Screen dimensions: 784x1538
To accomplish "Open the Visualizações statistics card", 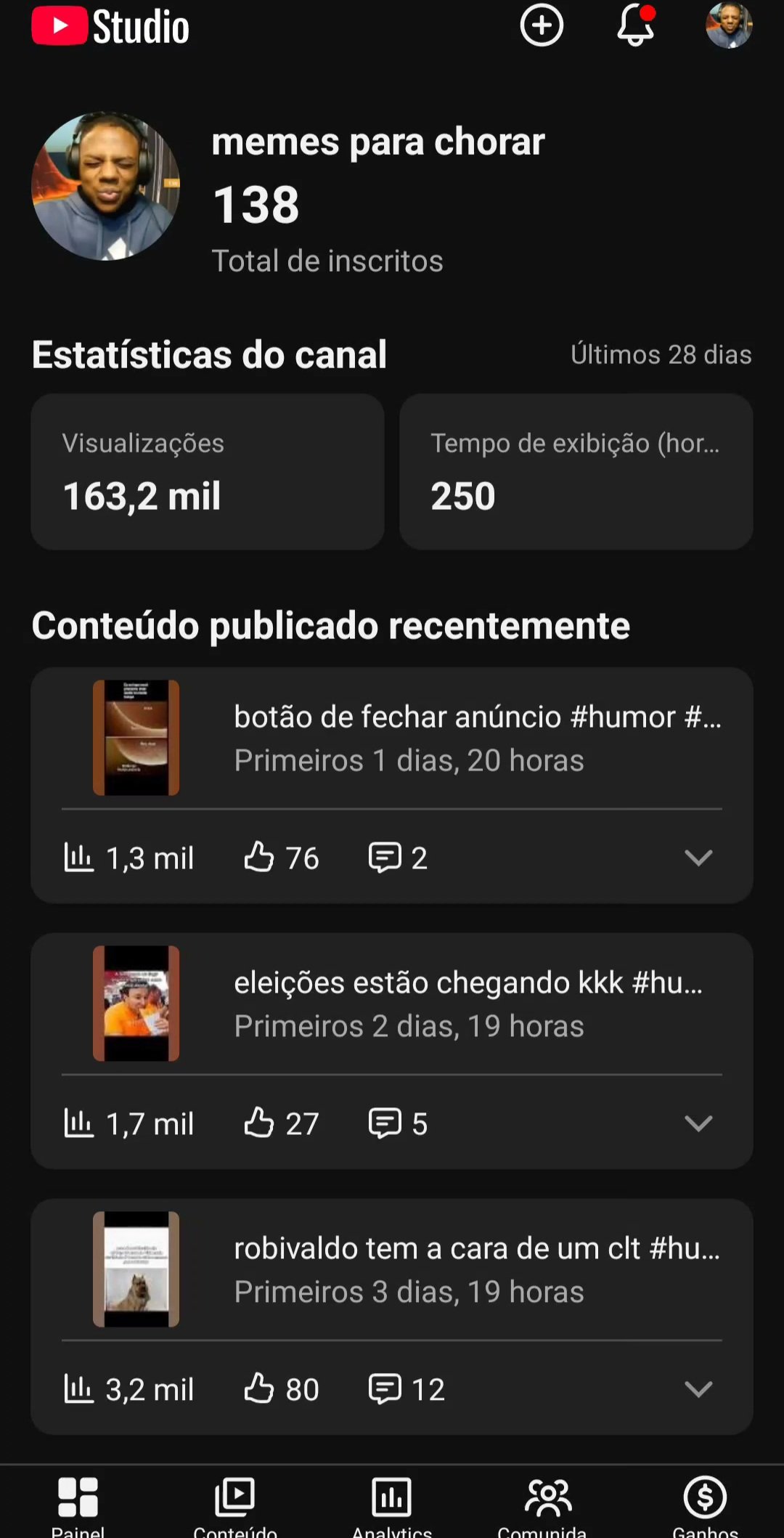I will pyautogui.click(x=208, y=472).
